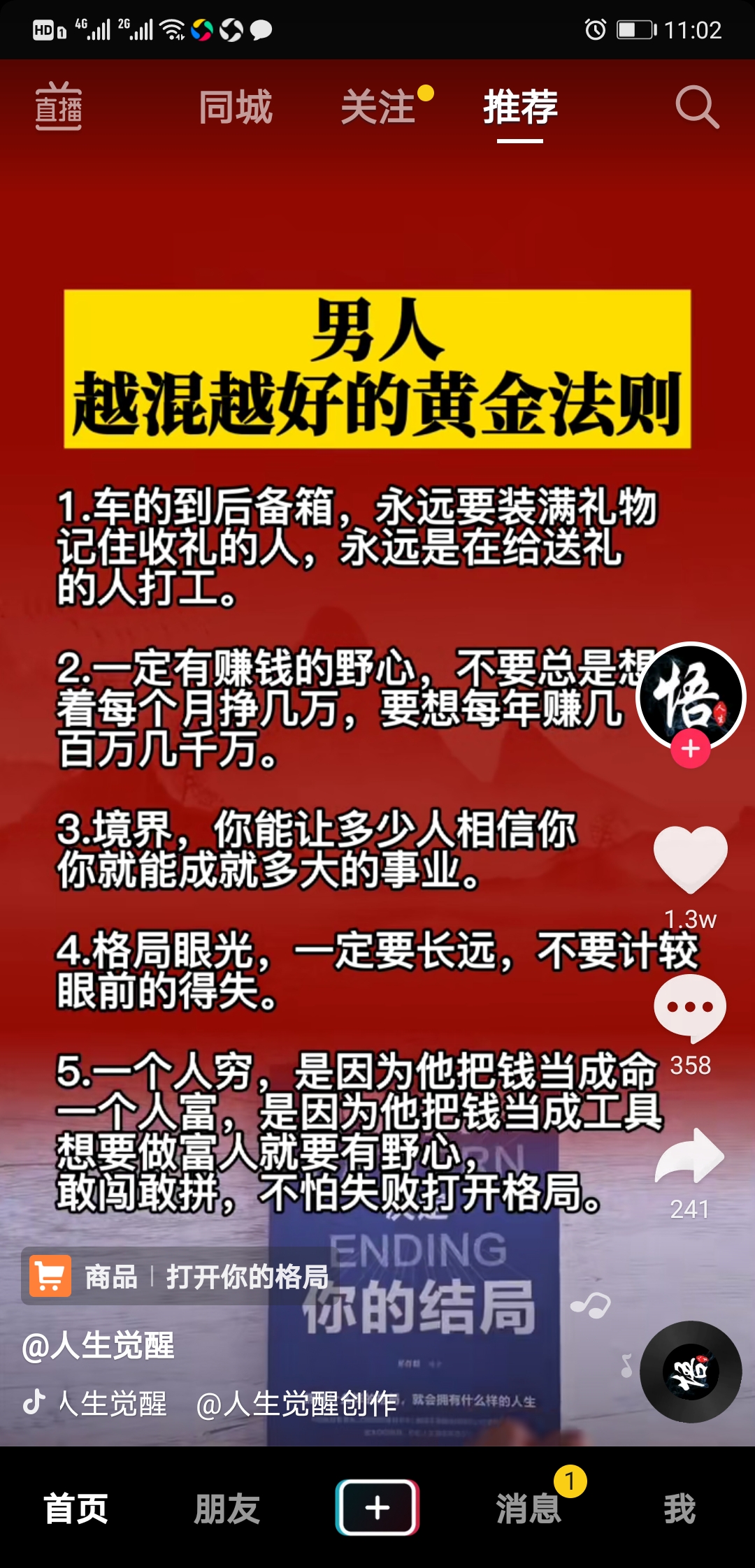Create a new video with the plus button
Image resolution: width=755 pixels, height=1568 pixels.
(x=377, y=1507)
